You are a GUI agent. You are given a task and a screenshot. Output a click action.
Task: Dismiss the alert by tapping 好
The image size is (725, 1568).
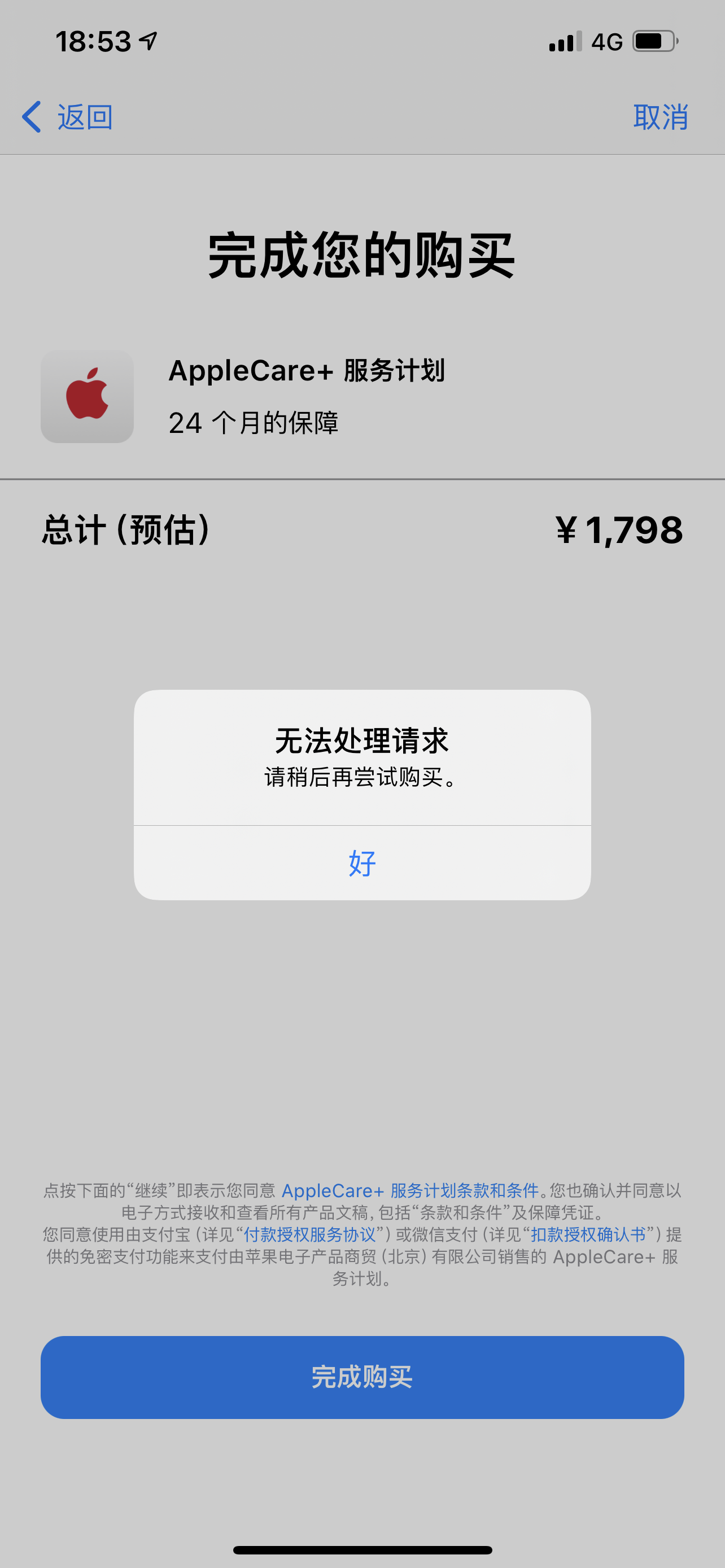[362, 863]
